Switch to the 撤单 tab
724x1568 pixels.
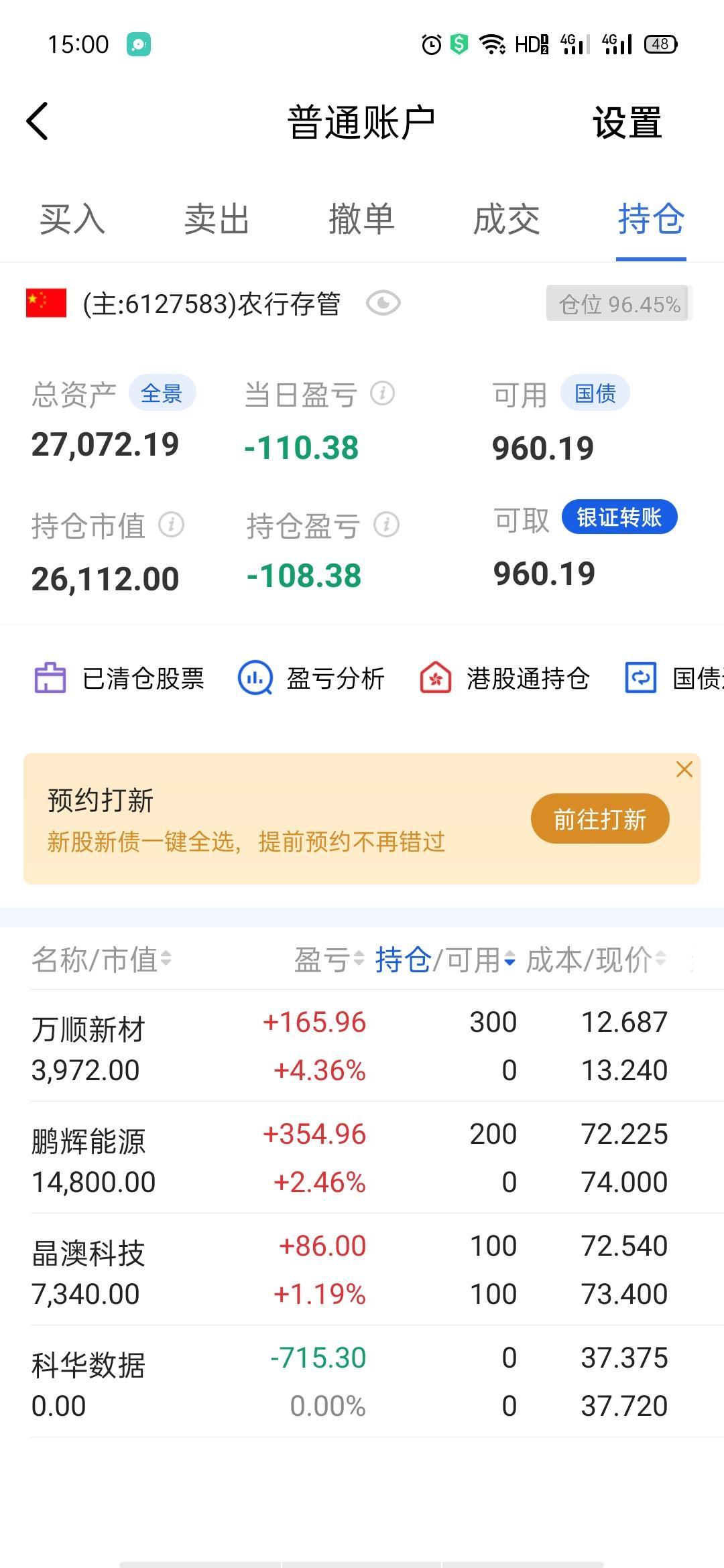click(x=362, y=219)
